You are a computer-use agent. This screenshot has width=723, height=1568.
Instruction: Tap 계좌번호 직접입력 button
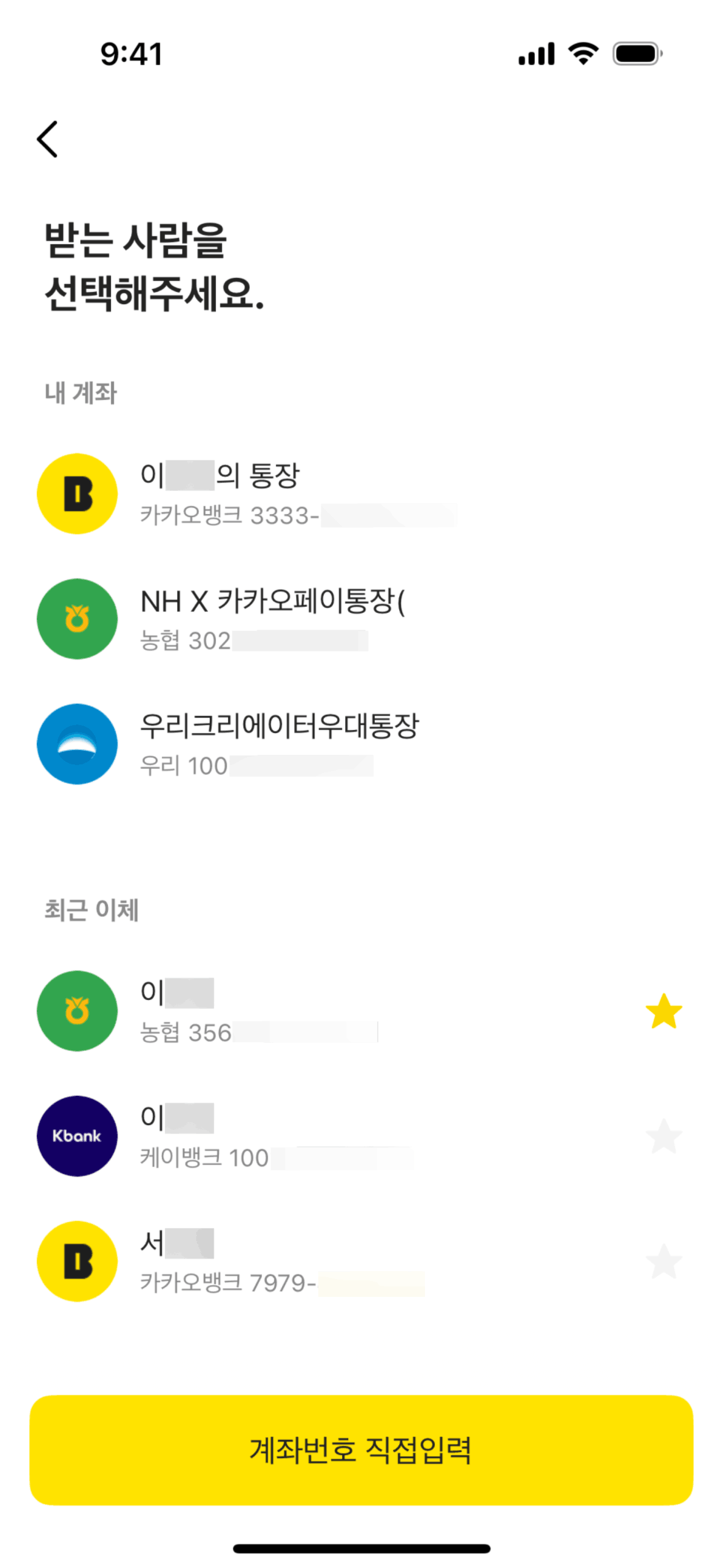[361, 1450]
